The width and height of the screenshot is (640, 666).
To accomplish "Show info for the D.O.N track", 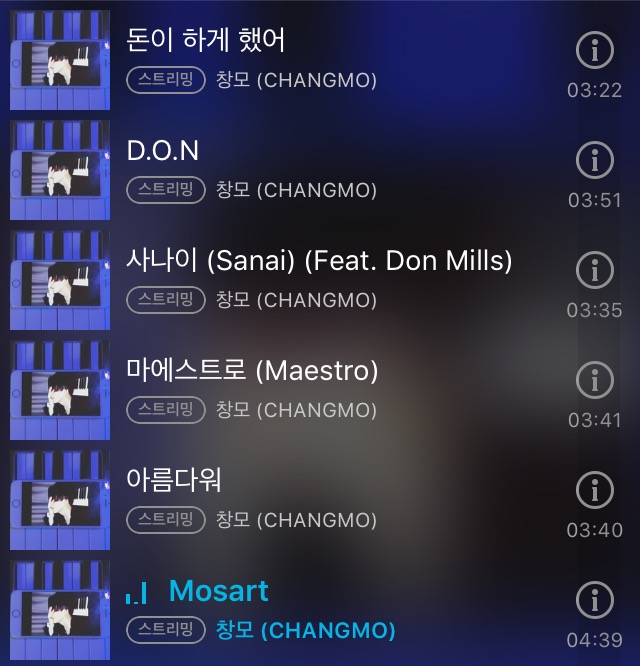I will click(x=595, y=159).
